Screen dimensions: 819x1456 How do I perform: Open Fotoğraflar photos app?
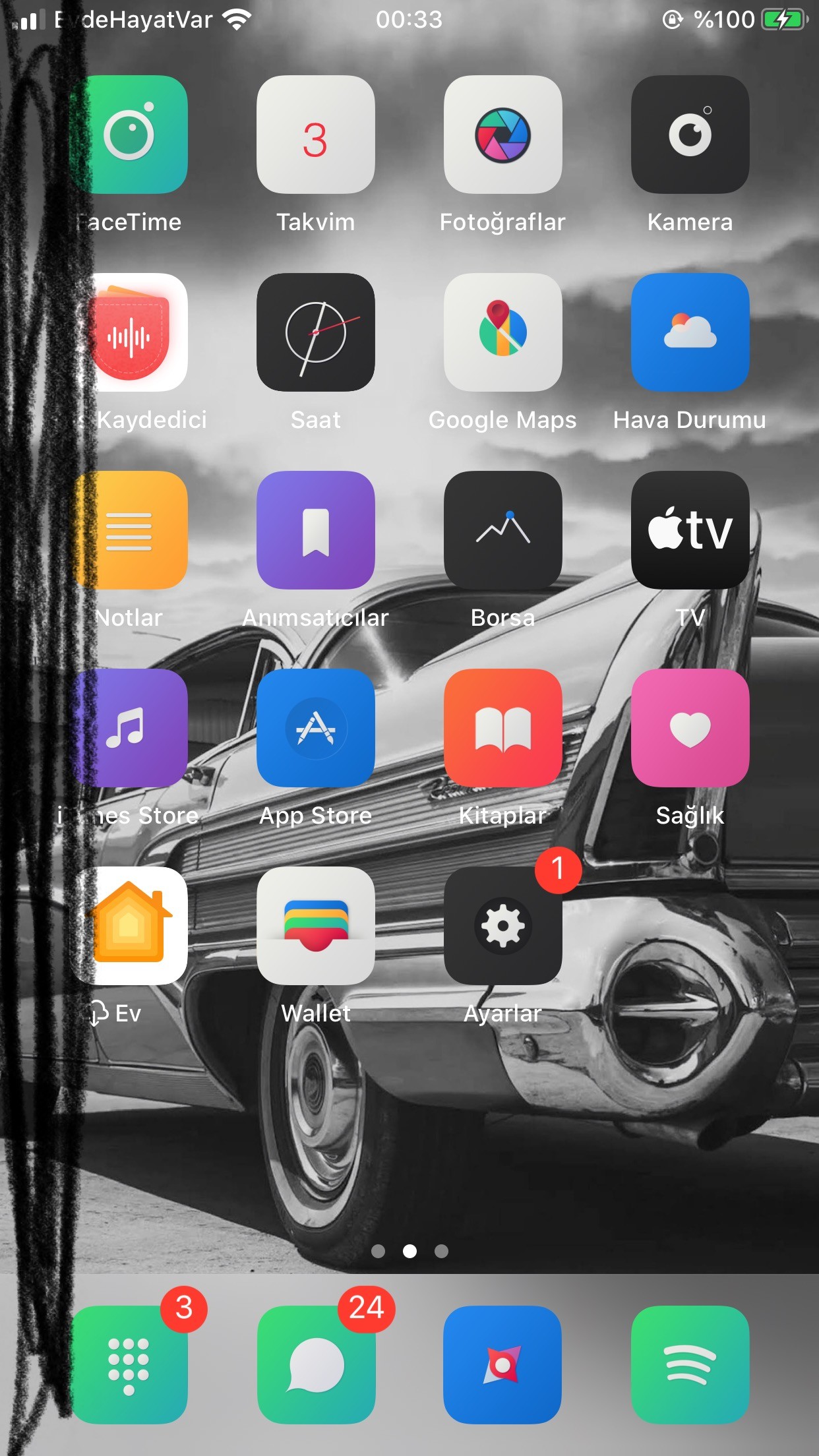click(502, 135)
